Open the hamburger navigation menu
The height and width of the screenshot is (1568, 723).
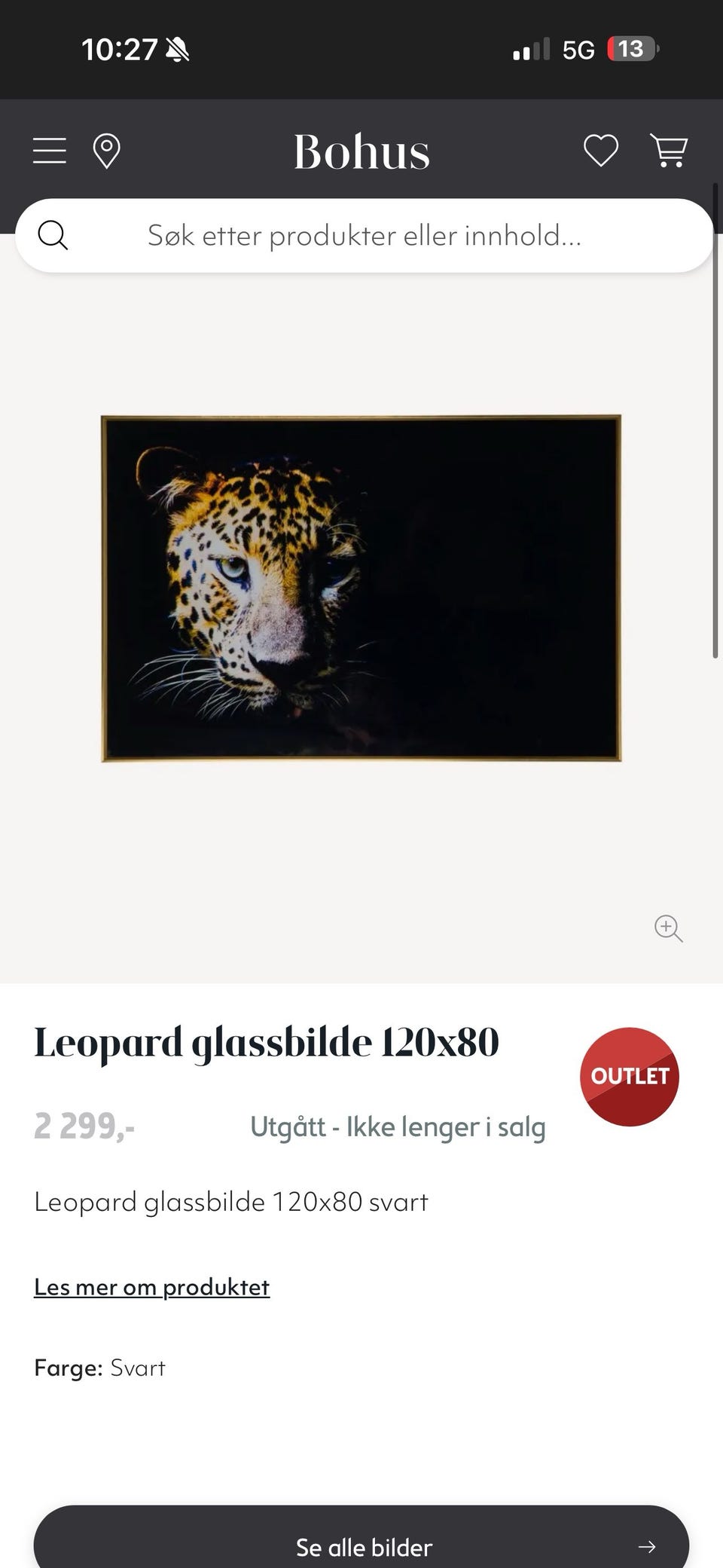[49, 150]
